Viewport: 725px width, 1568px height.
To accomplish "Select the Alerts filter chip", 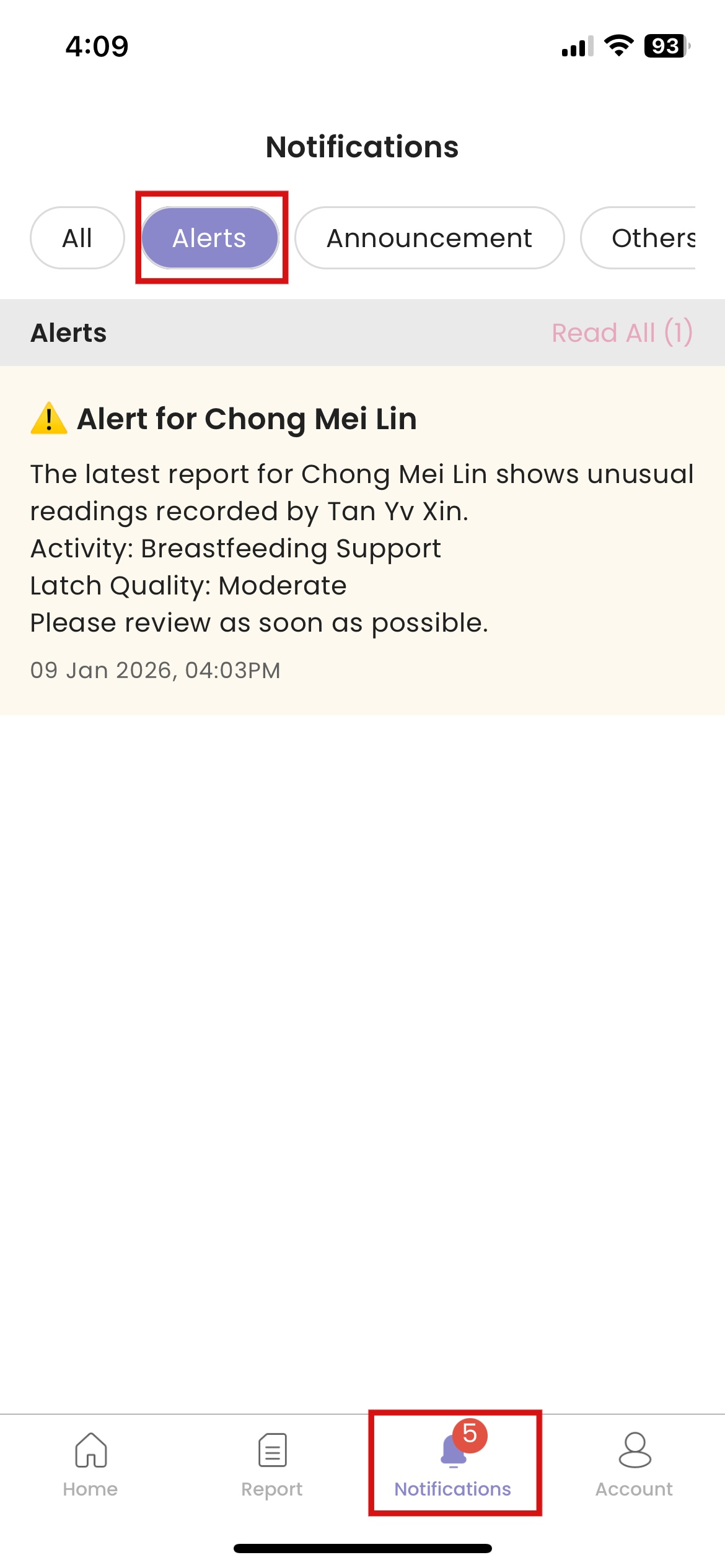I will coord(210,237).
